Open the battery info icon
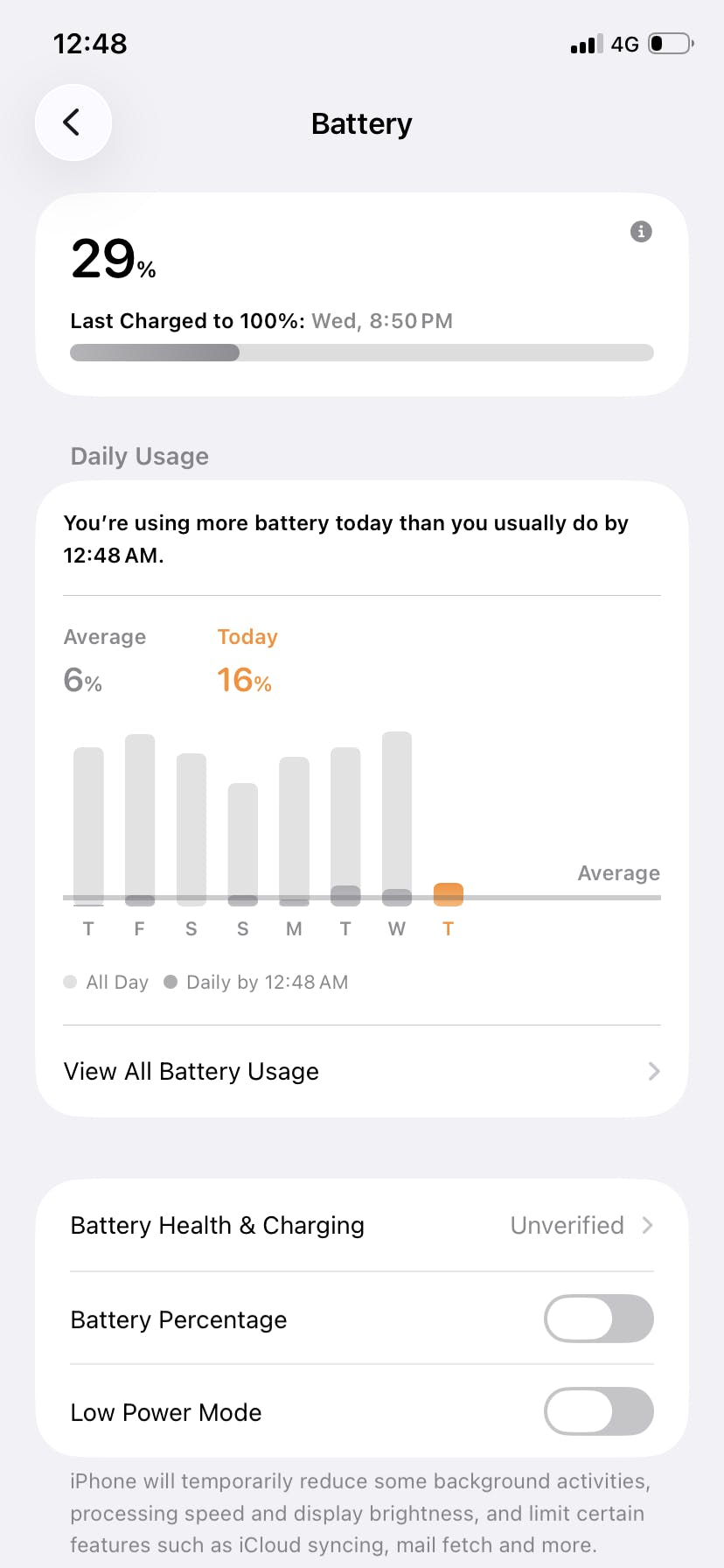Image resolution: width=724 pixels, height=1568 pixels. pyautogui.click(x=641, y=232)
